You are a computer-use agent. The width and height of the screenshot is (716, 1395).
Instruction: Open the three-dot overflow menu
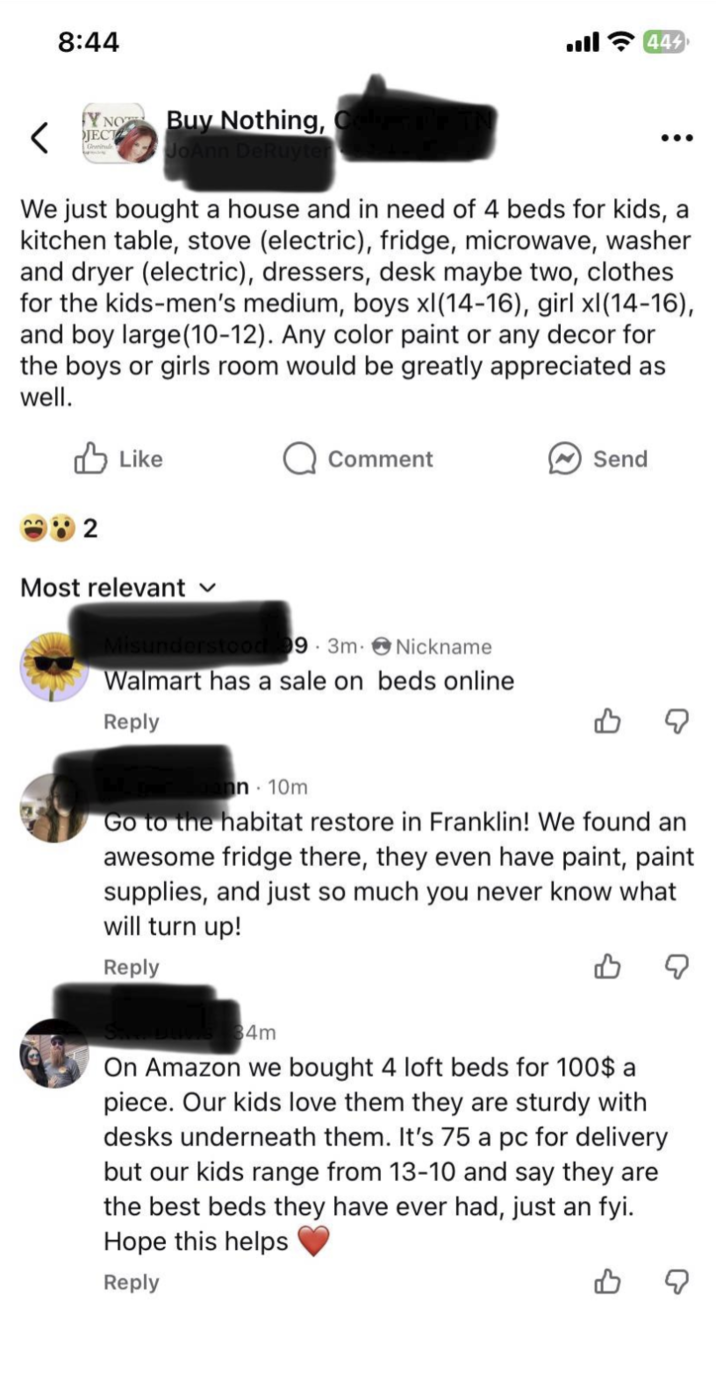pos(677,137)
